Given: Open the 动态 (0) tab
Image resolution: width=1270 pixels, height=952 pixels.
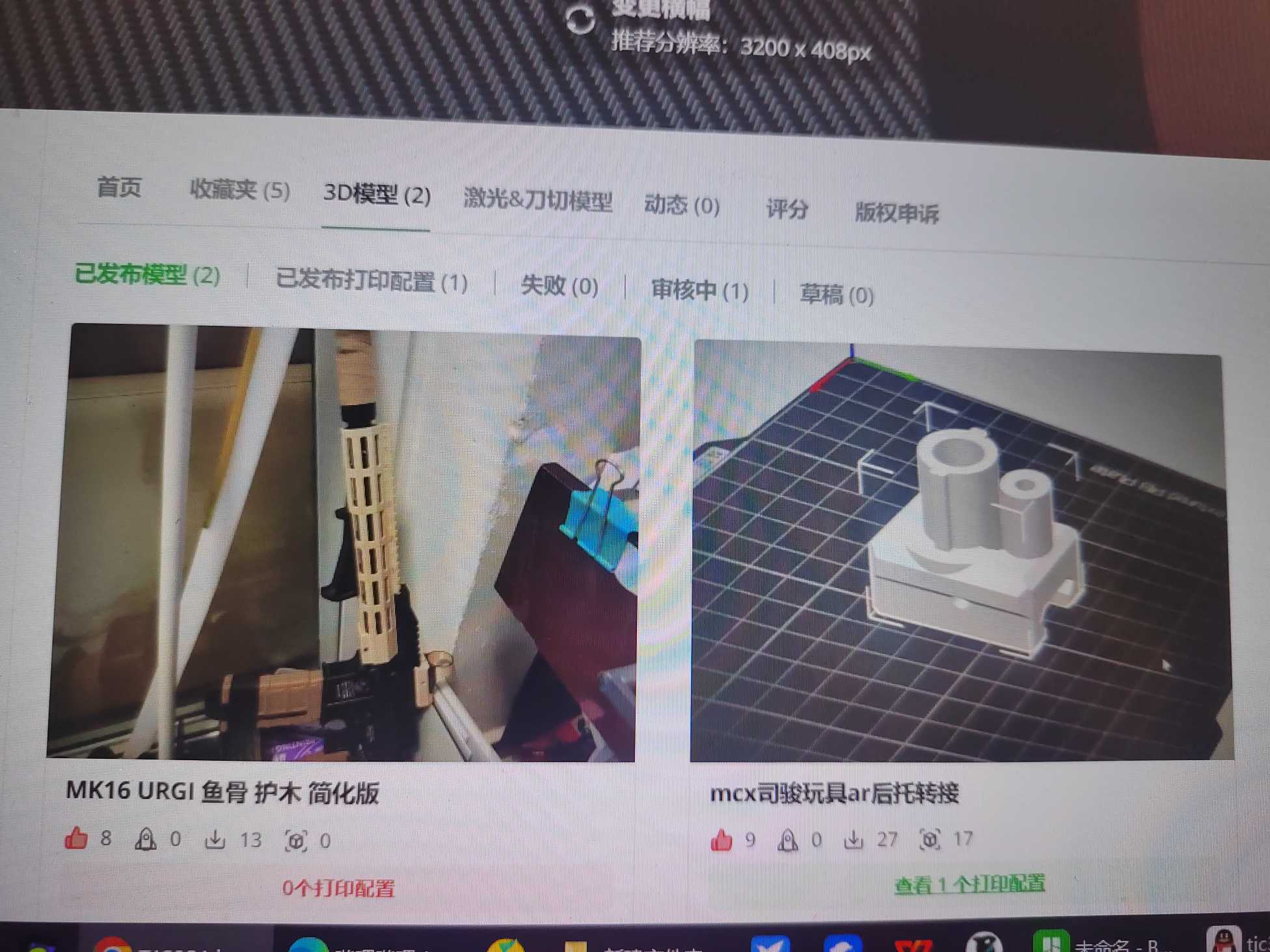Looking at the screenshot, I should tap(682, 205).
